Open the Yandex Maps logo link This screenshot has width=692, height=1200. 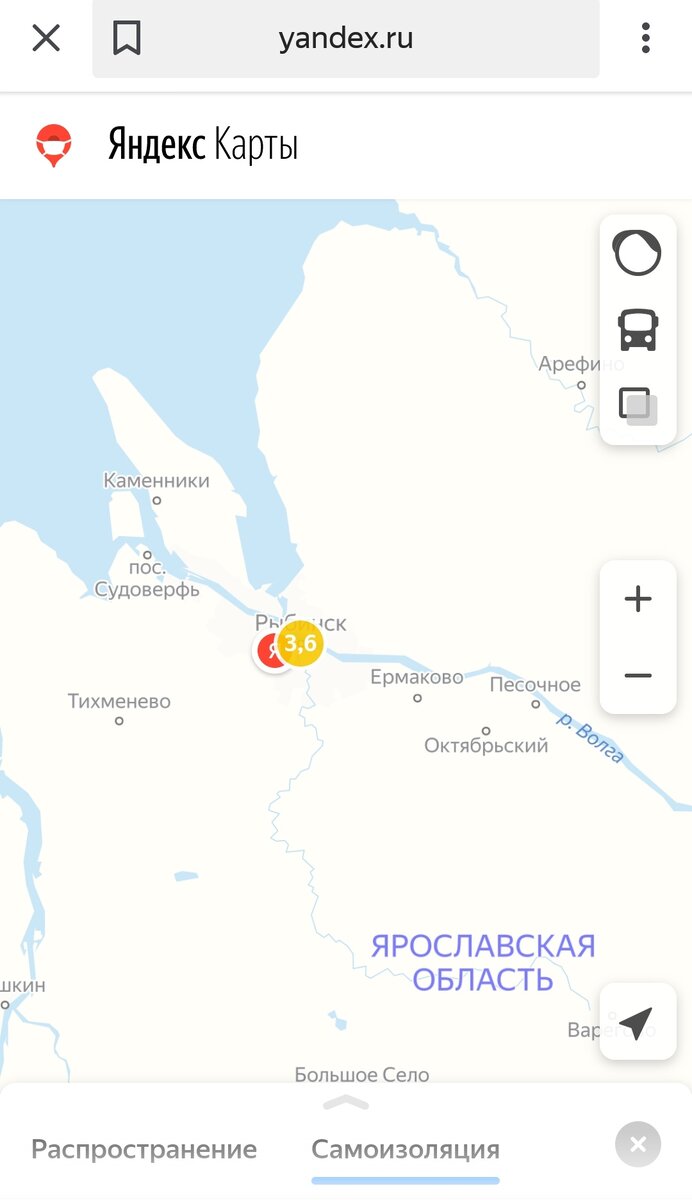[167, 146]
